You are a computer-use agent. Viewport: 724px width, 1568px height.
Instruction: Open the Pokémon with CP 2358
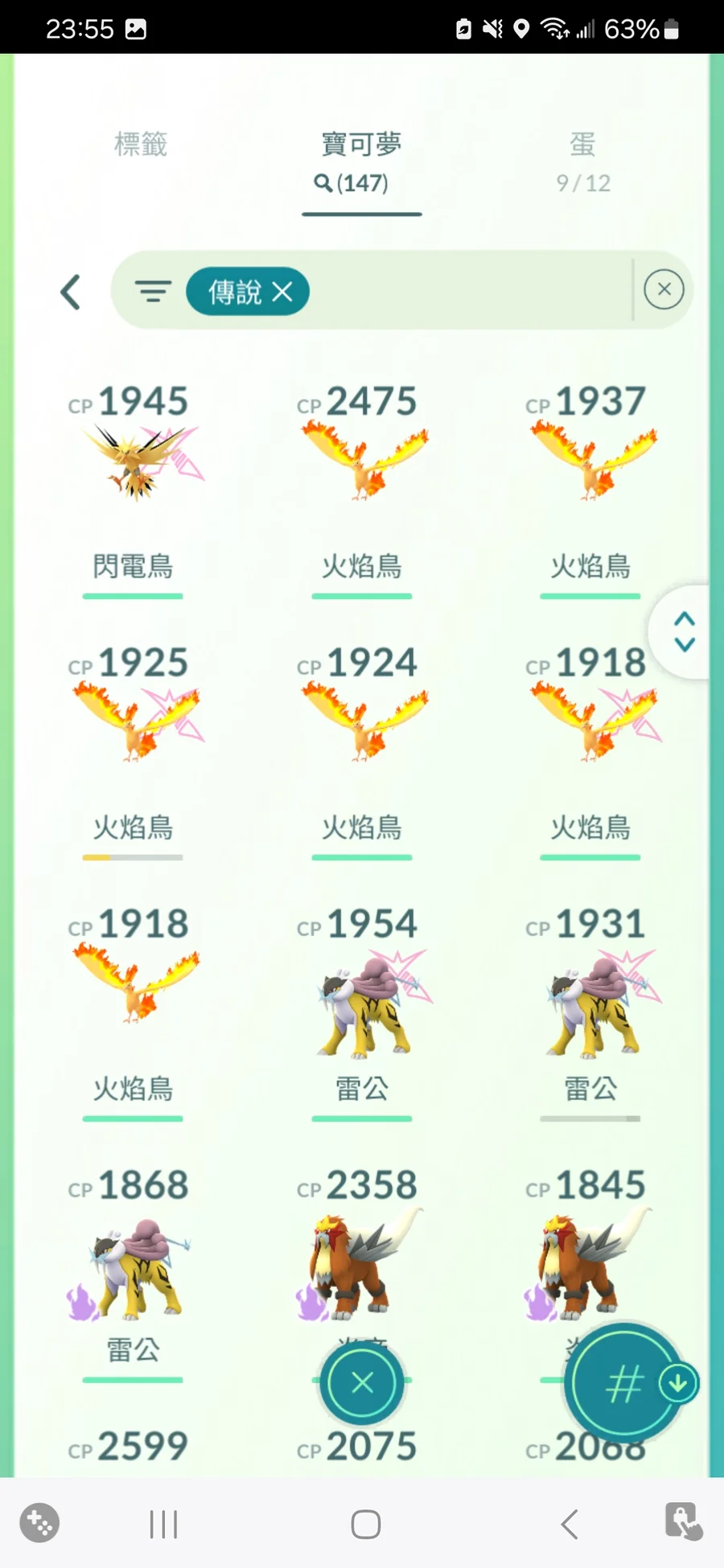click(x=362, y=1262)
